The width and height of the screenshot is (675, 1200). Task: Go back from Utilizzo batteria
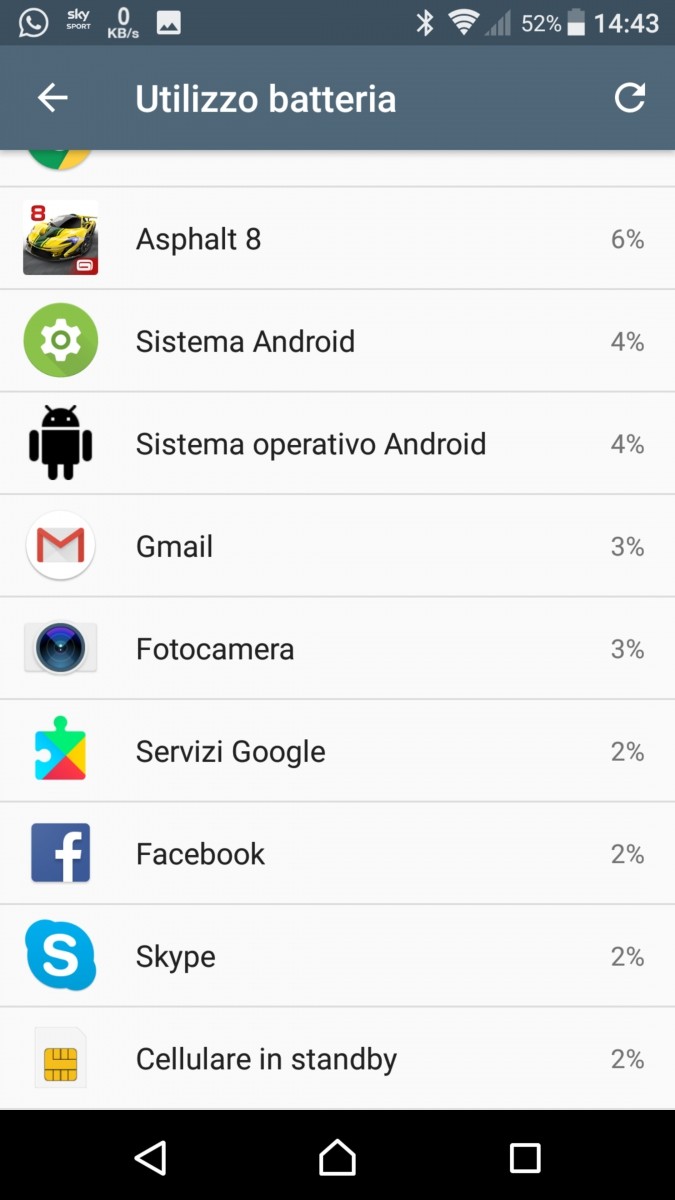point(52,98)
